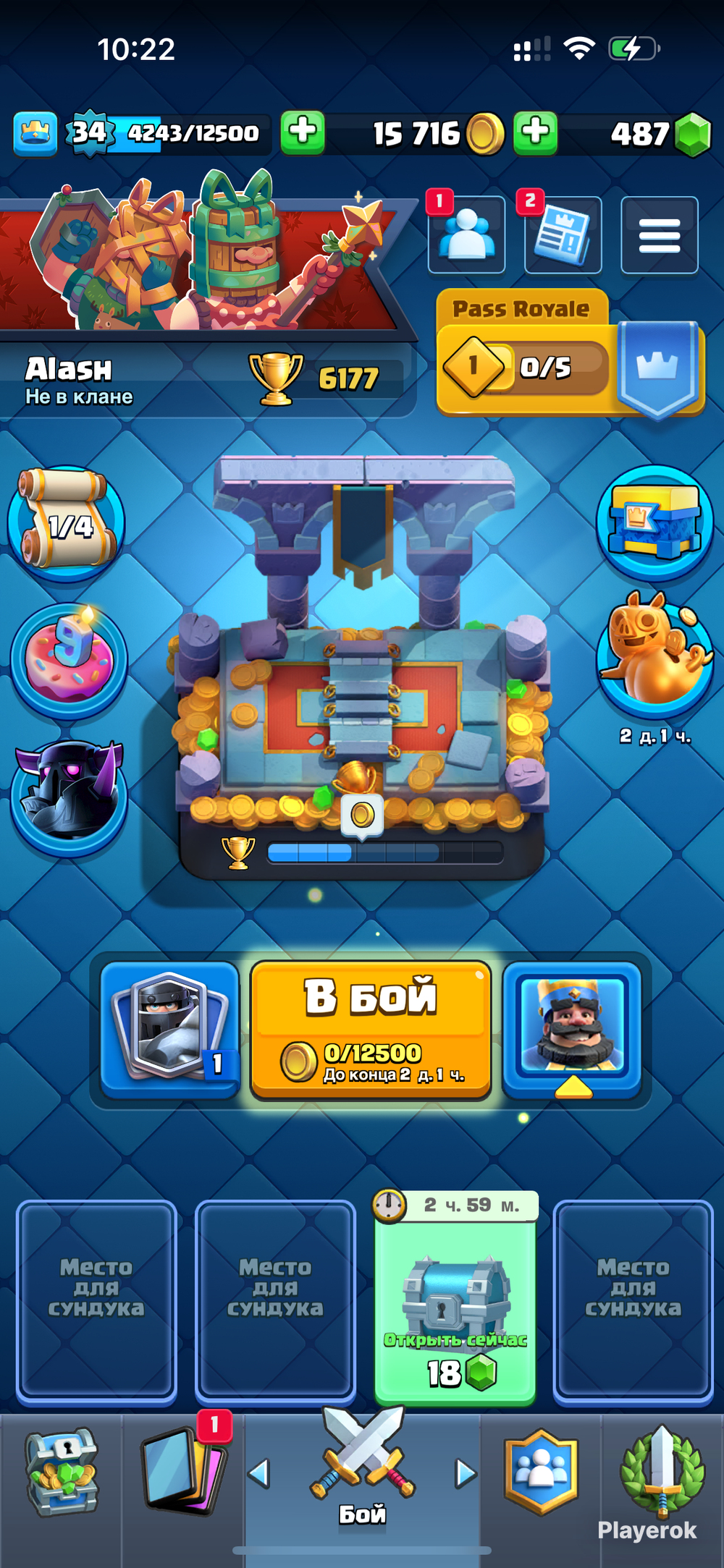Image resolution: width=724 pixels, height=1568 pixels.
Task: Open the blue chest shop offer icon
Action: click(654, 522)
